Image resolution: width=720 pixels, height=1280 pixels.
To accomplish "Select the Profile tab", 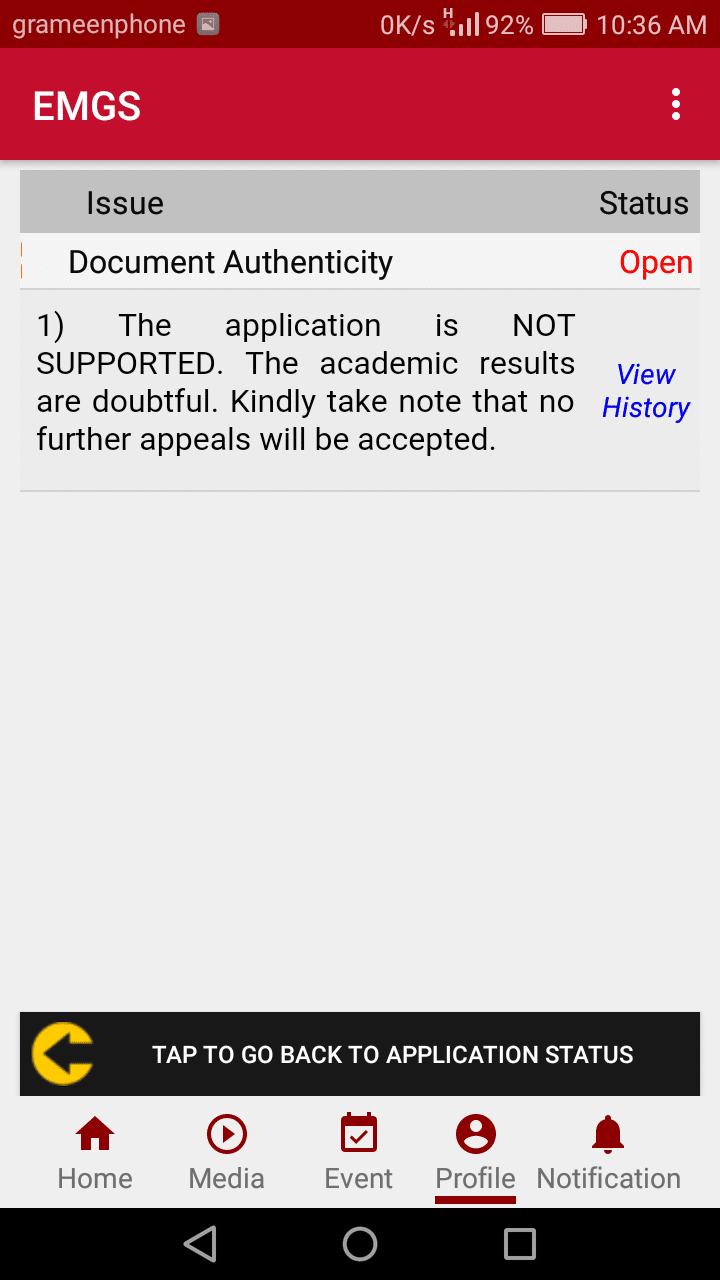I will coord(476,1153).
